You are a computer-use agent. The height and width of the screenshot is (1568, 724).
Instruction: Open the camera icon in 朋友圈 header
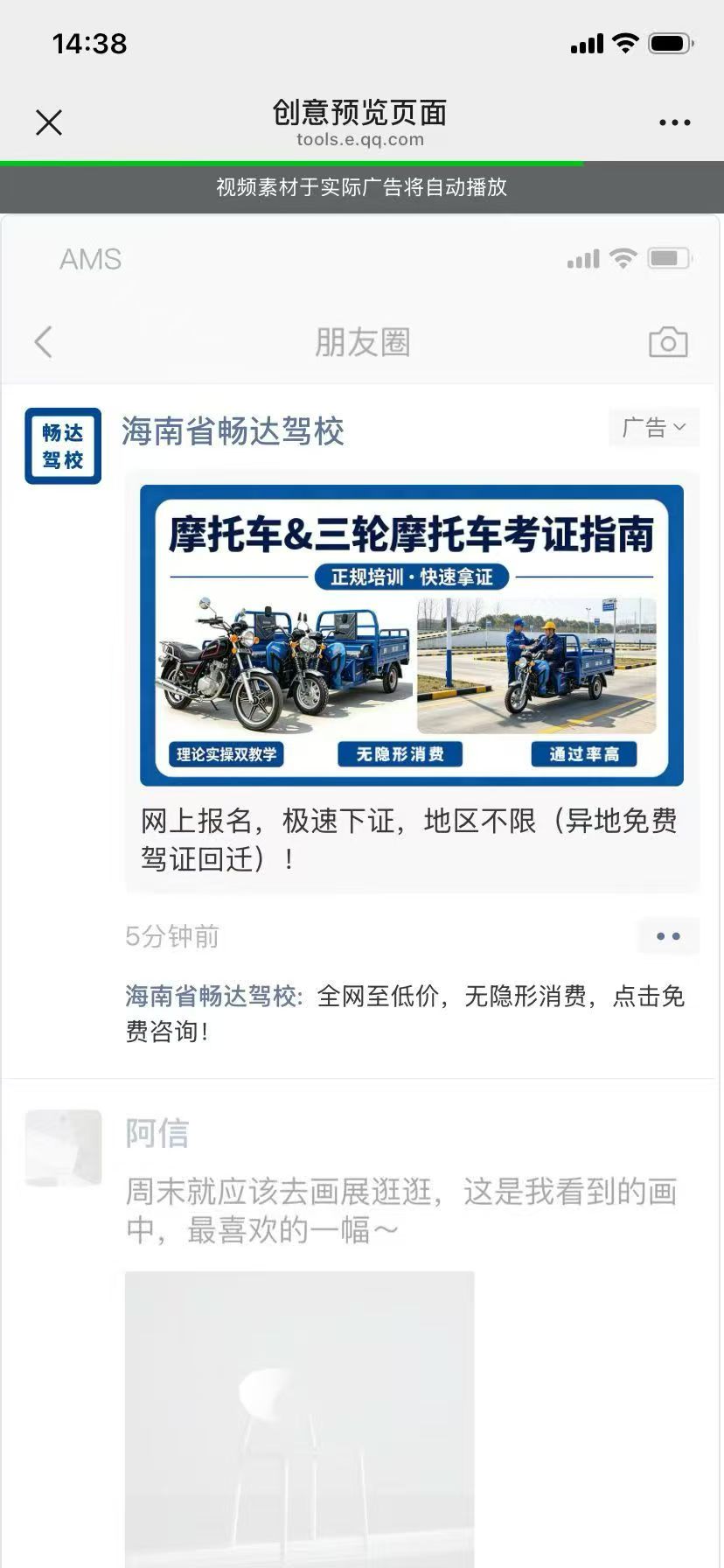tap(668, 342)
